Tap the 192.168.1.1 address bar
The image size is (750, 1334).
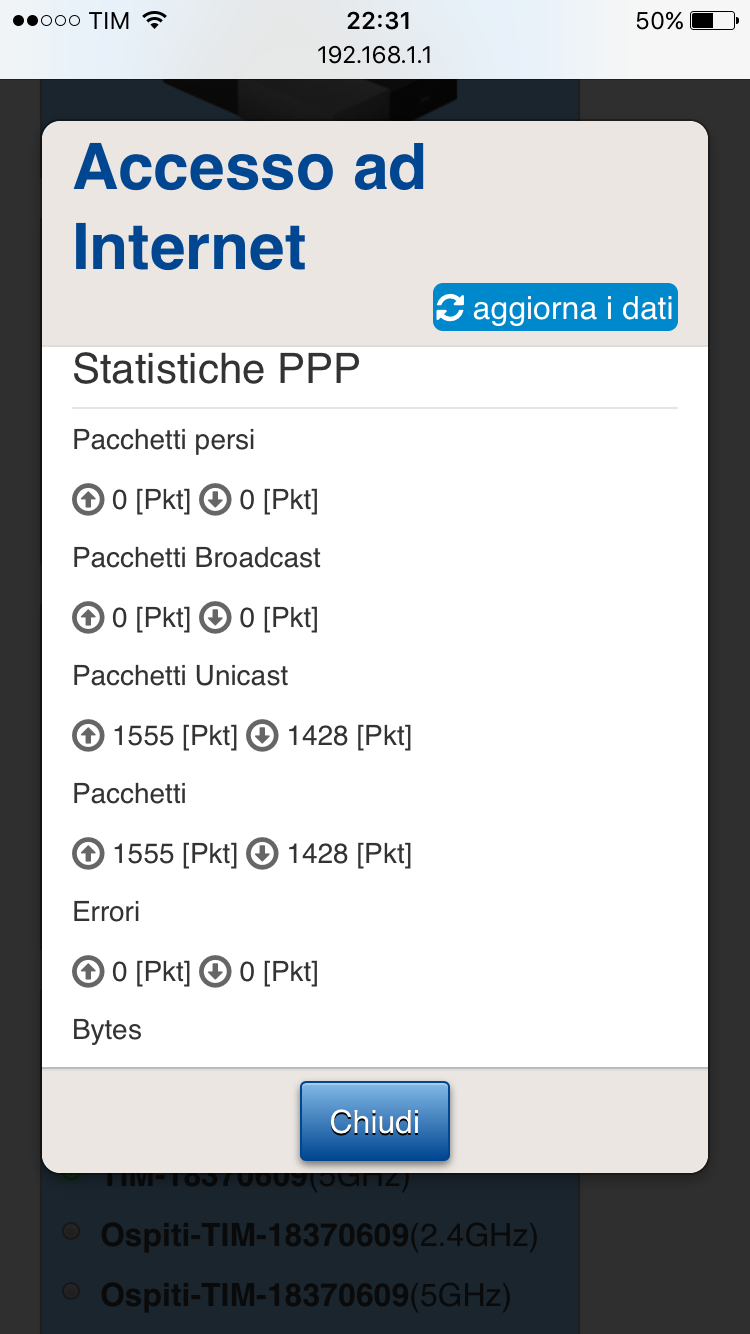[x=375, y=55]
